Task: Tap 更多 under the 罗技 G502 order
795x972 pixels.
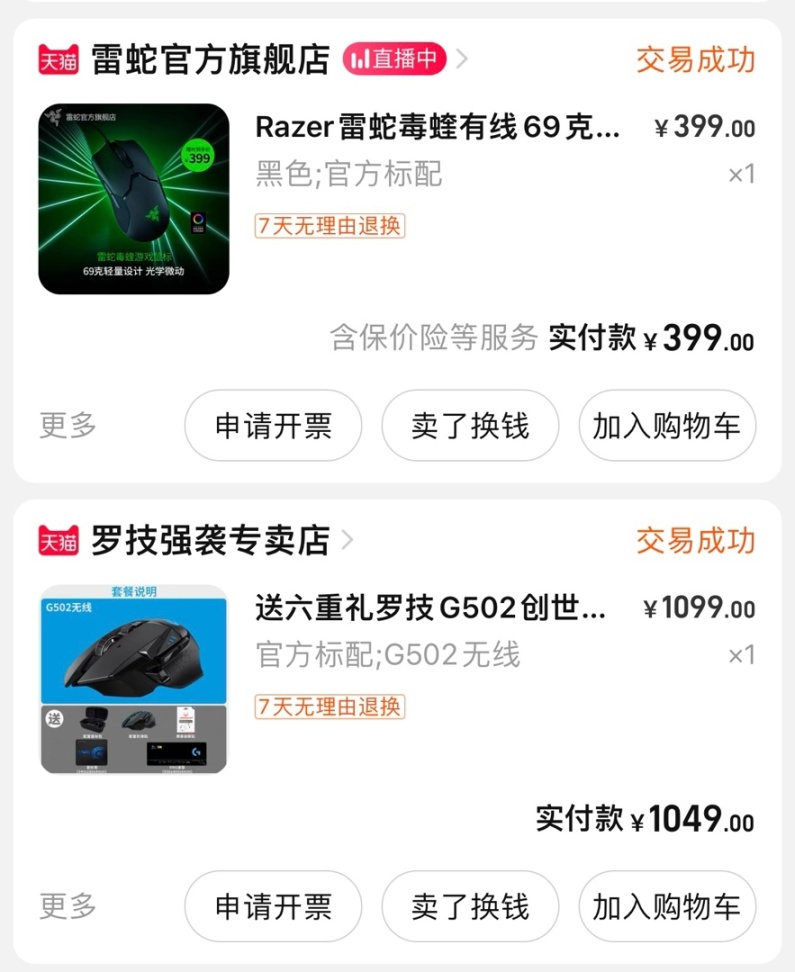Action: pyautogui.click(x=69, y=906)
